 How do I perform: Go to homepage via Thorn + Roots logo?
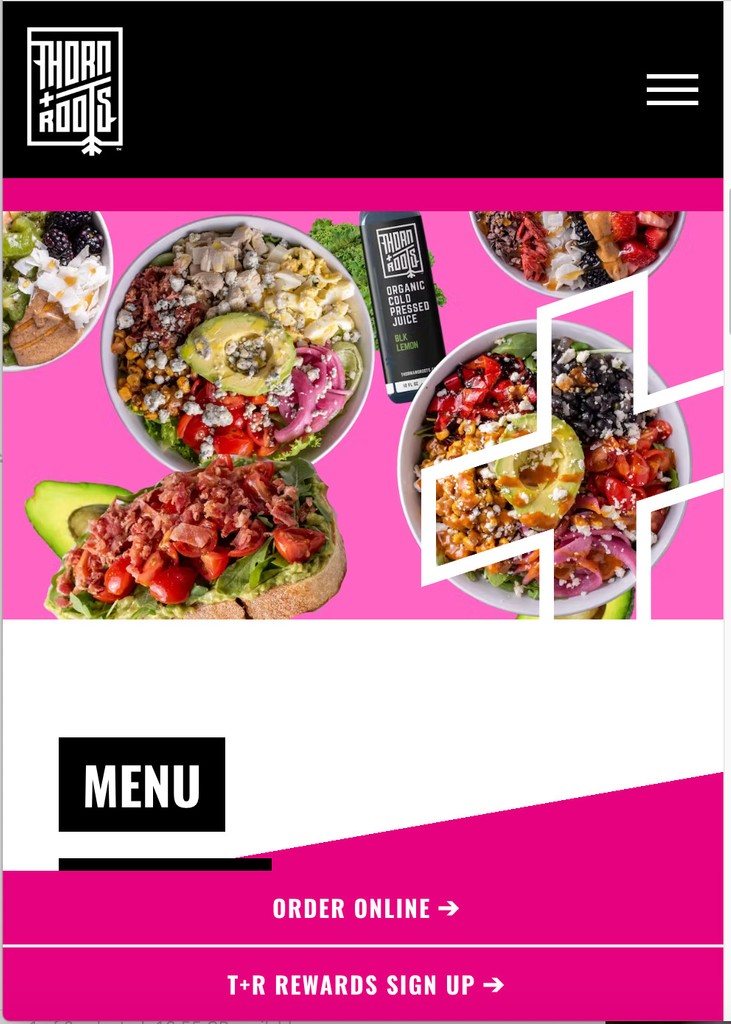(75, 91)
